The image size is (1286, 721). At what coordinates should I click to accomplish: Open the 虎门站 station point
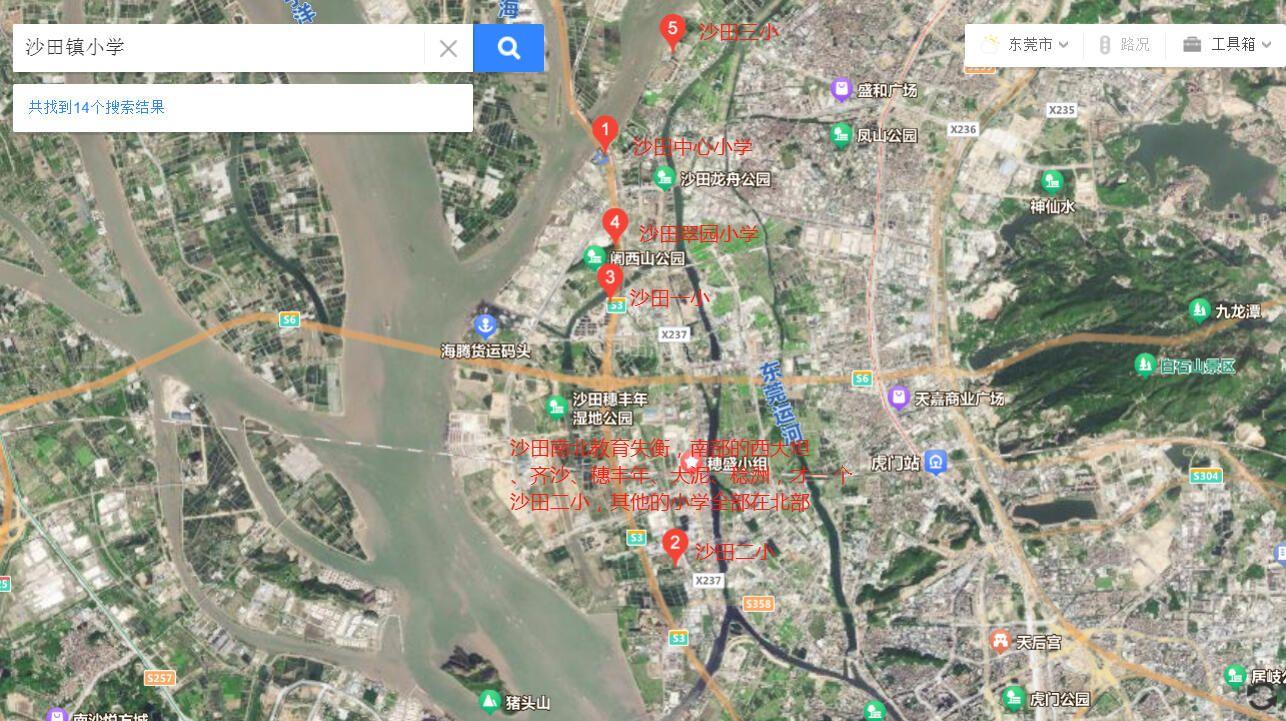935,461
